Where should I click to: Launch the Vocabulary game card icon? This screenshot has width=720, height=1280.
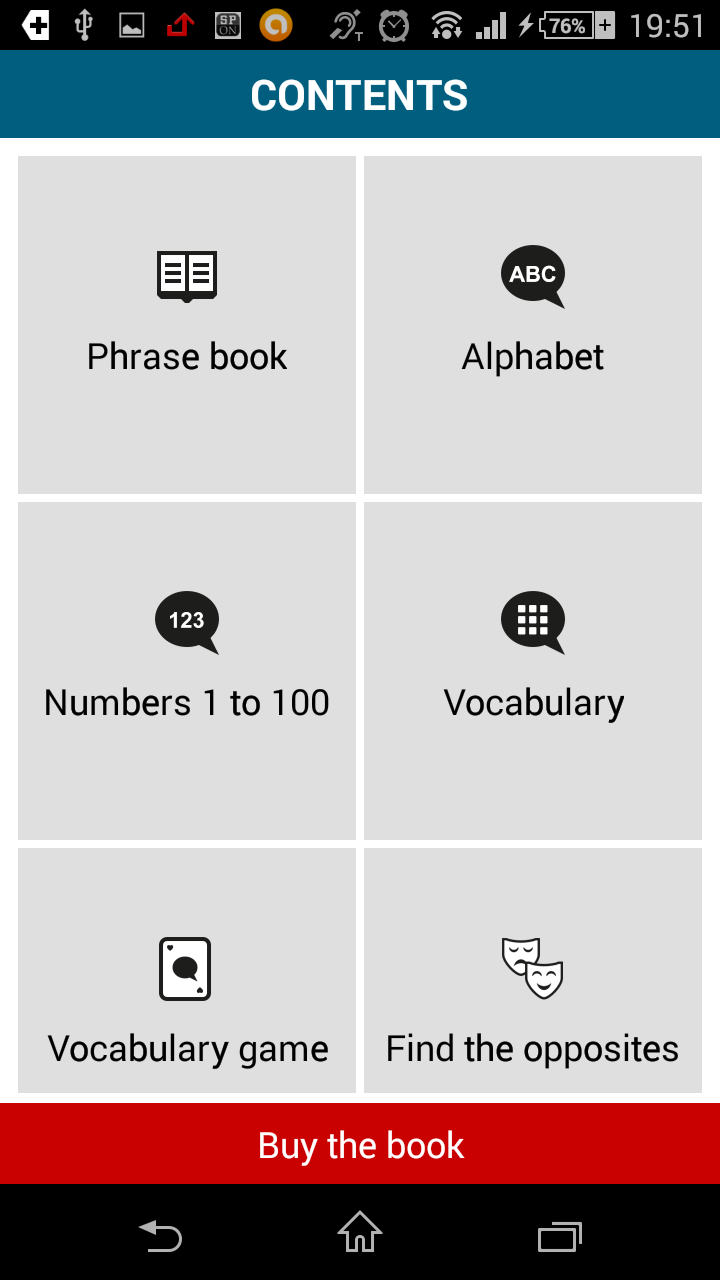186,968
